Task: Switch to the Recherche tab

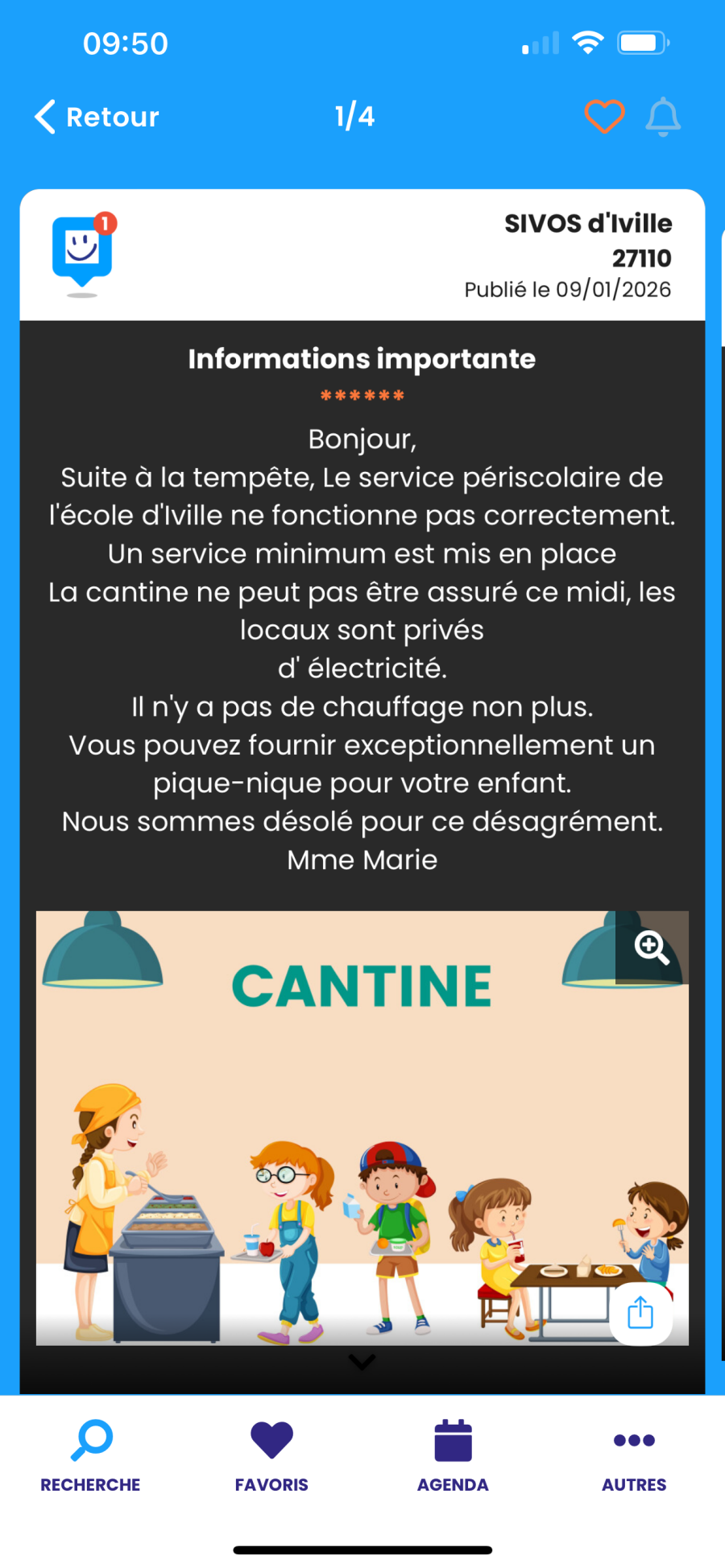Action: tap(90, 1457)
